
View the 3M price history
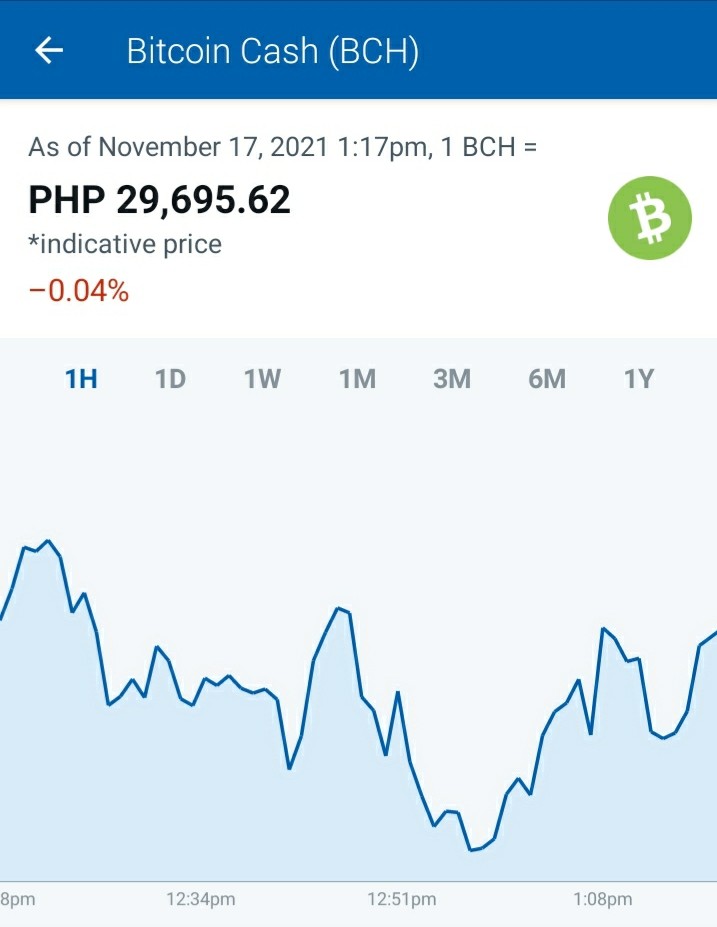452,379
